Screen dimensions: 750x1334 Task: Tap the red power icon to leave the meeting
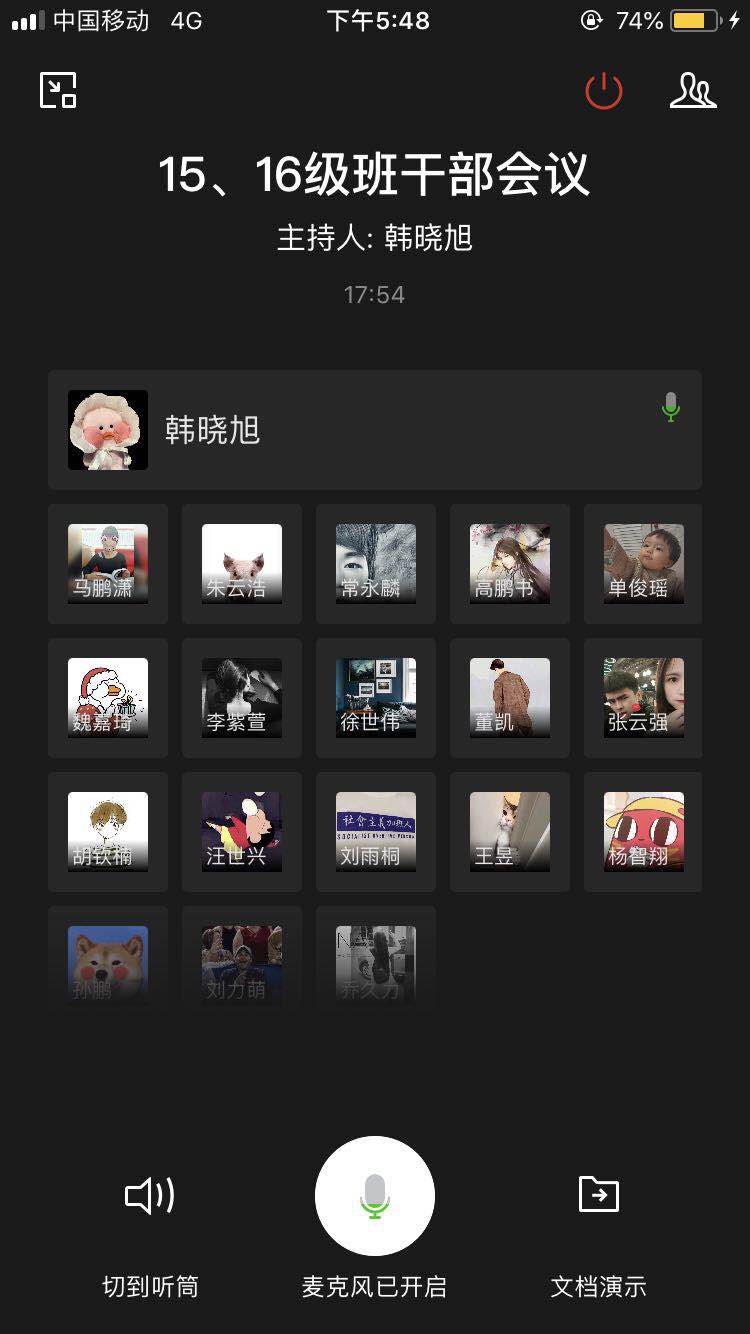click(603, 91)
